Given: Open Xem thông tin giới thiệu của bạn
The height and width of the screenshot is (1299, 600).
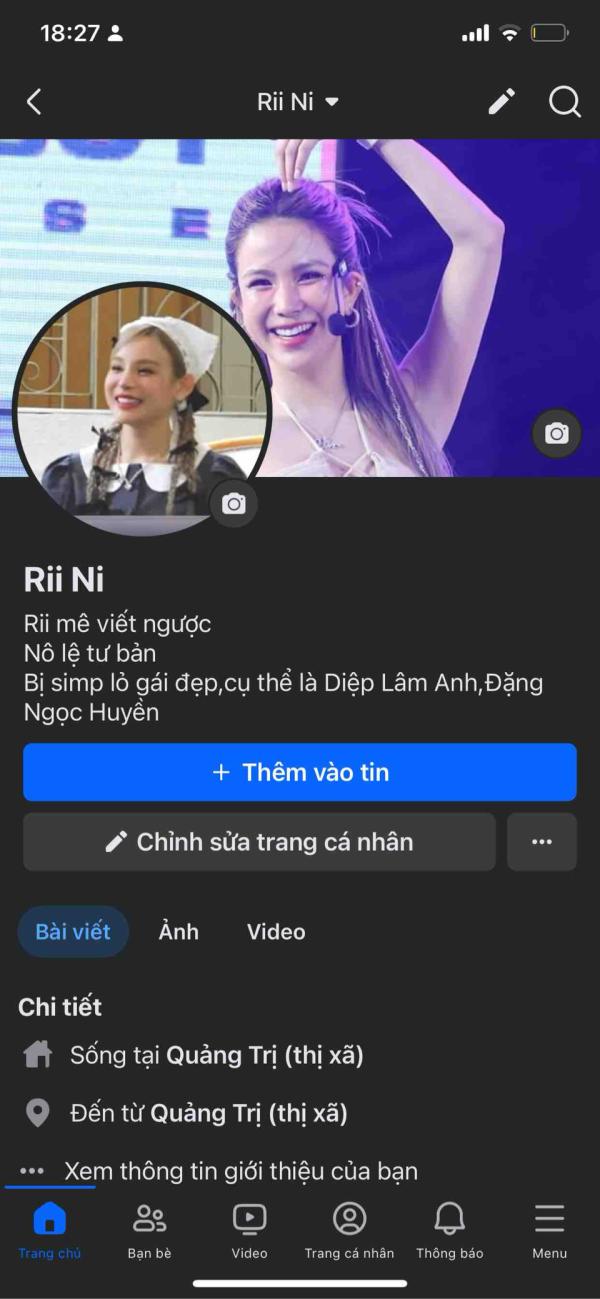Looking at the screenshot, I should click(x=240, y=1171).
